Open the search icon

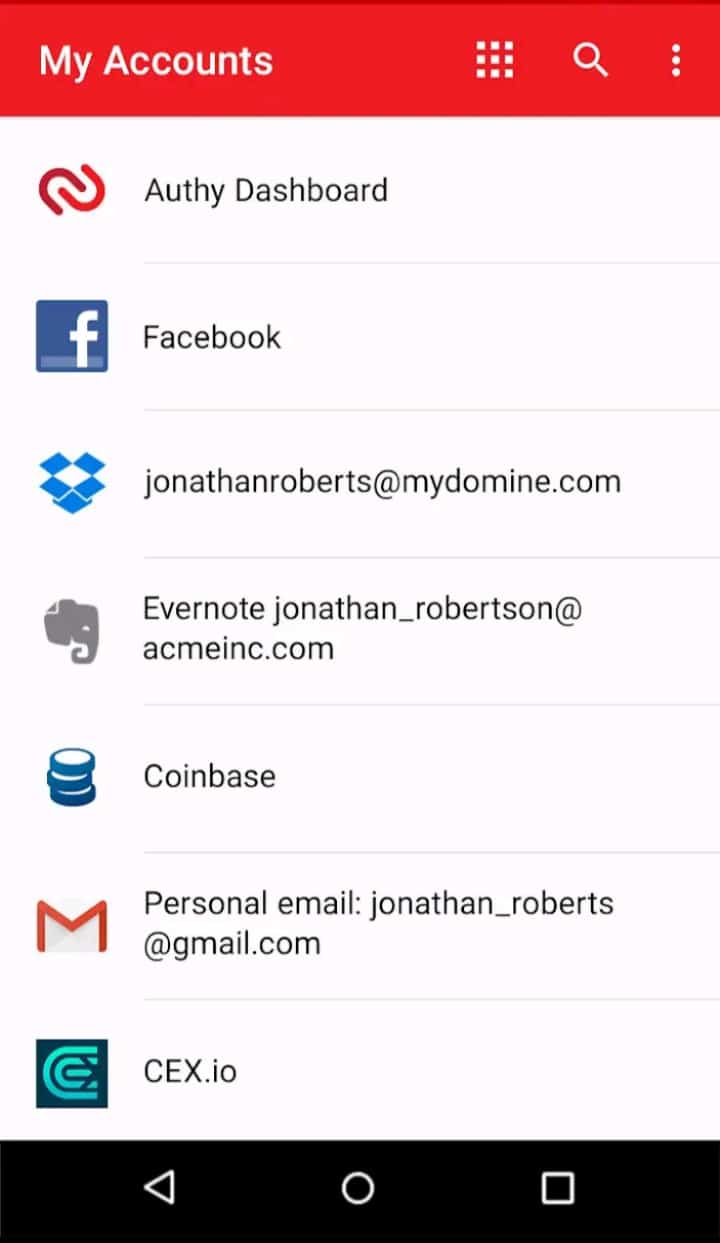[x=590, y=61]
